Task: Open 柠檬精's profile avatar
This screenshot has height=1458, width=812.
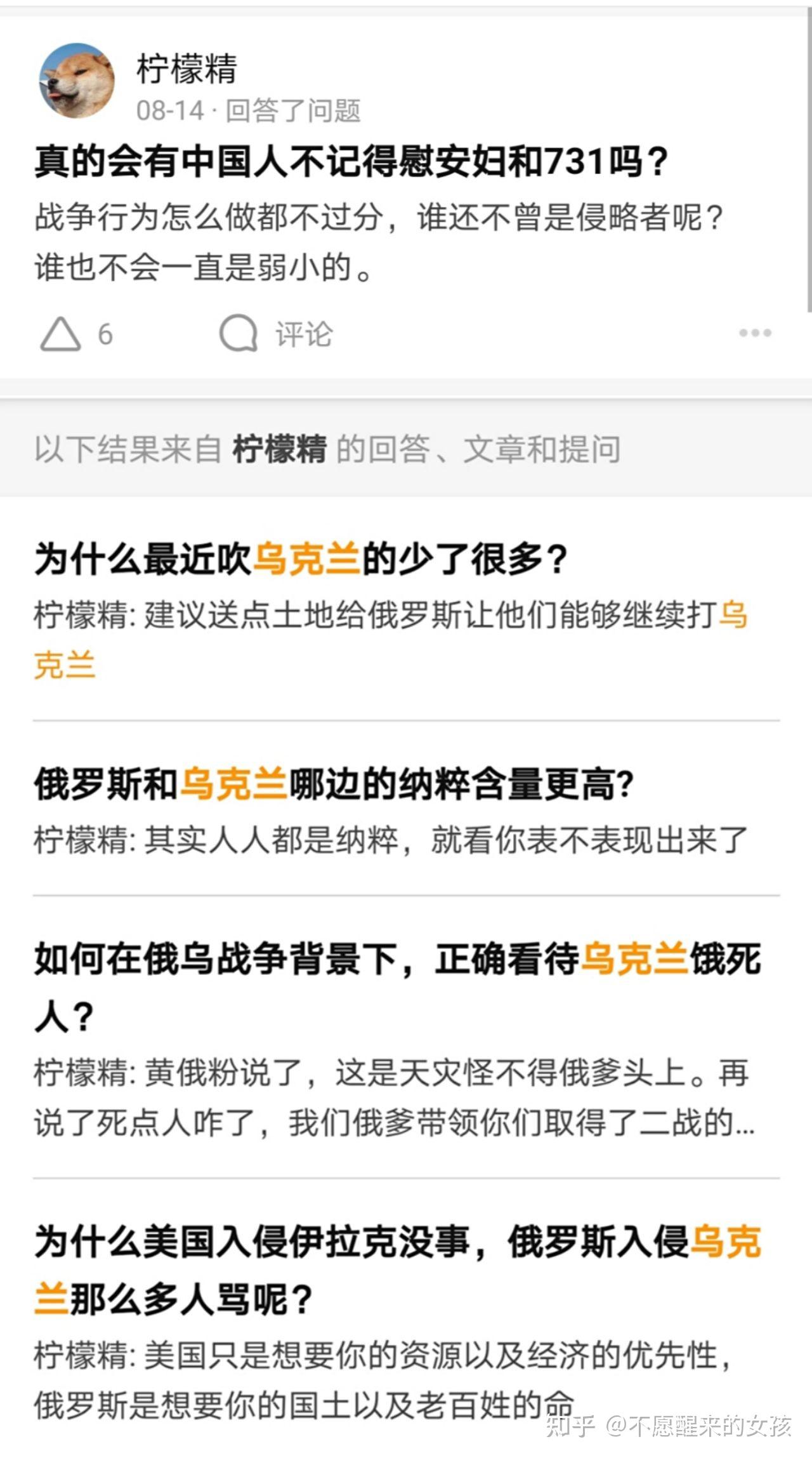Action: tap(77, 81)
